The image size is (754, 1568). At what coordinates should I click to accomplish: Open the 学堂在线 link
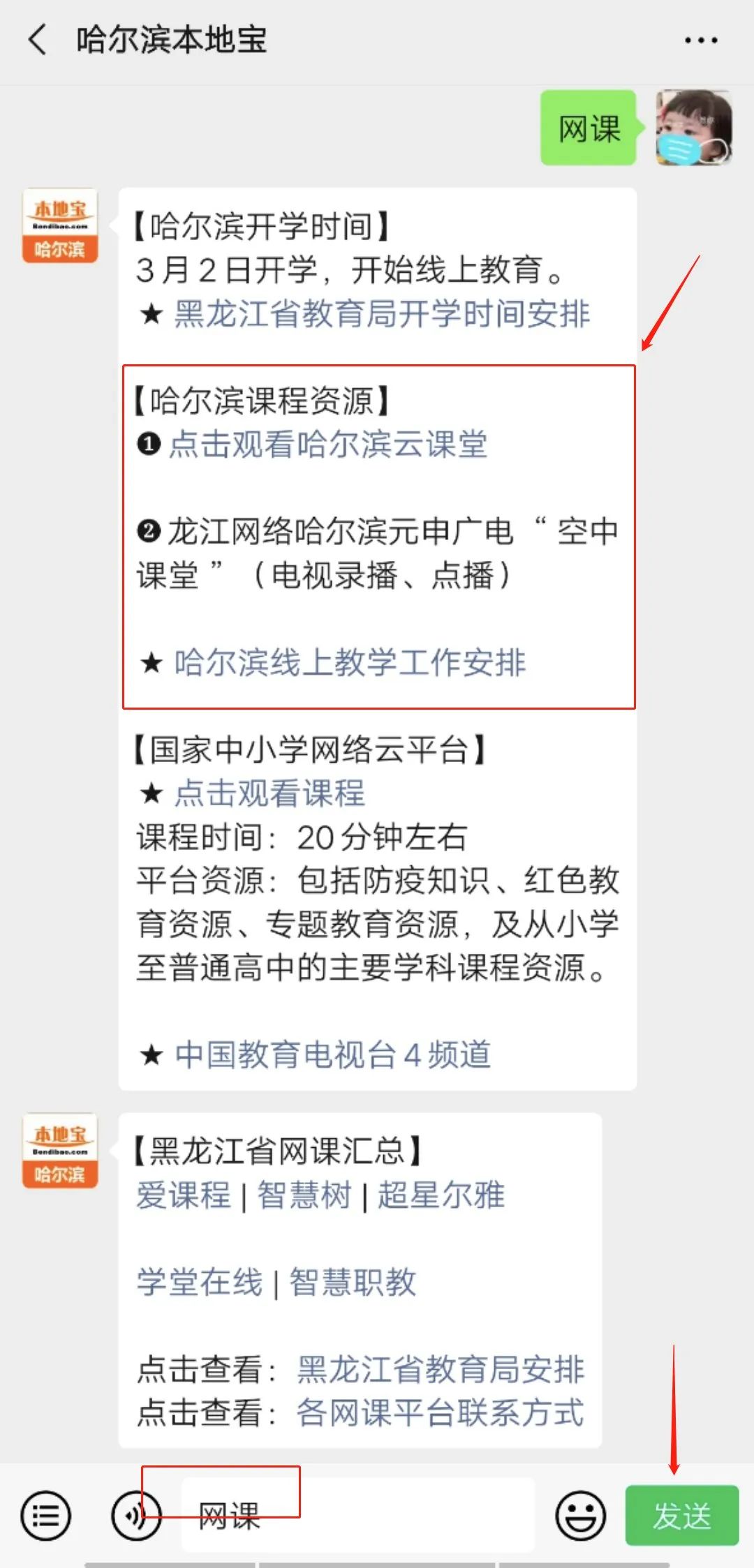click(200, 1282)
